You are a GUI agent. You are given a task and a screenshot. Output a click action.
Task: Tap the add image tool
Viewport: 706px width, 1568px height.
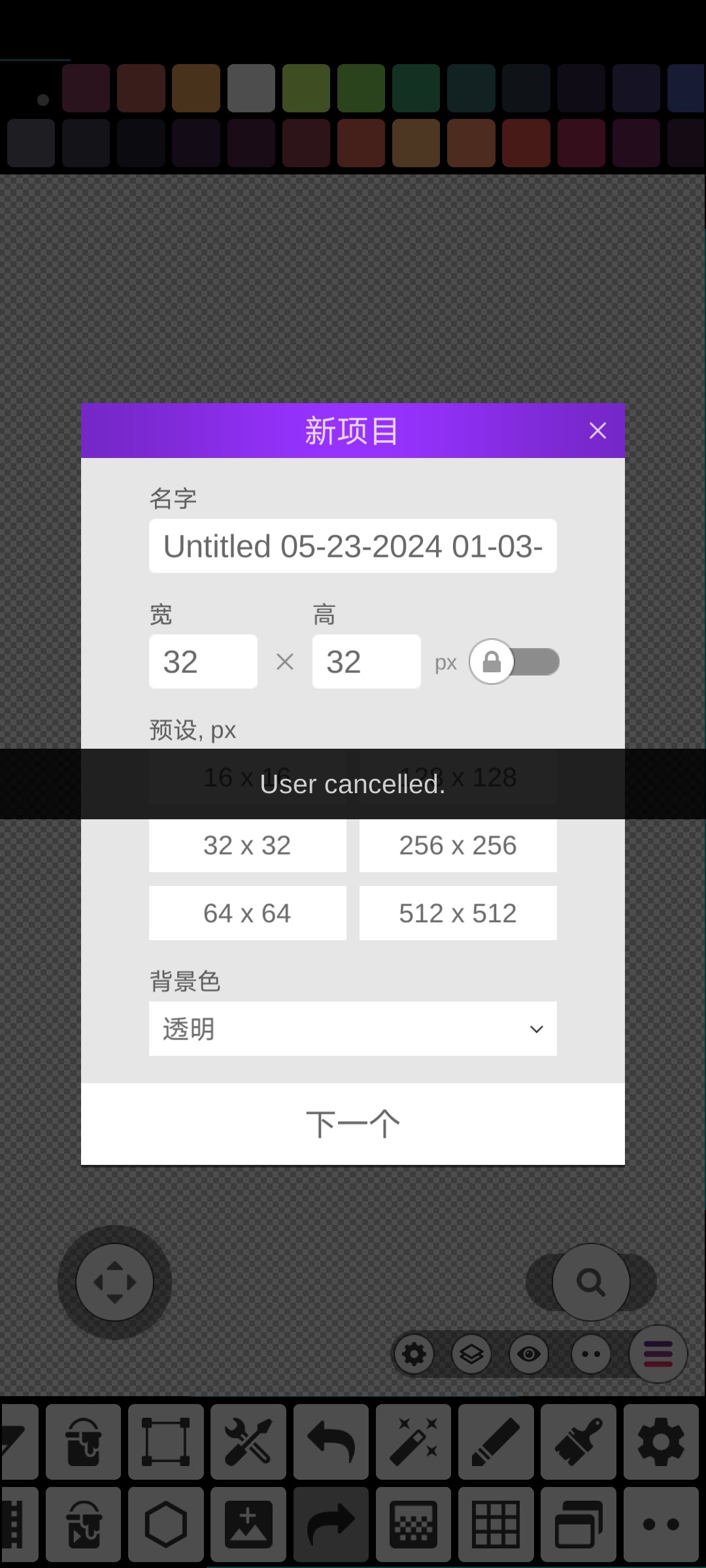(248, 1524)
